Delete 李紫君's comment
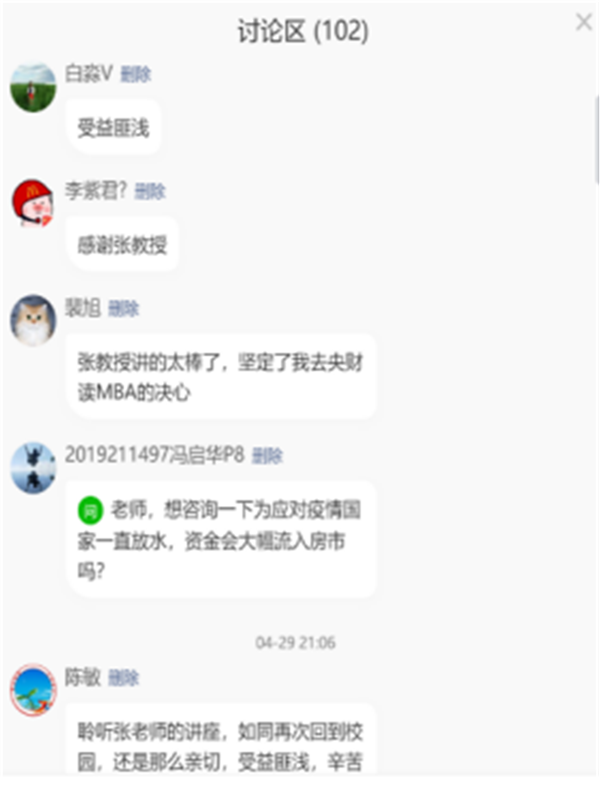The width and height of the screenshot is (600, 785). (x=150, y=191)
